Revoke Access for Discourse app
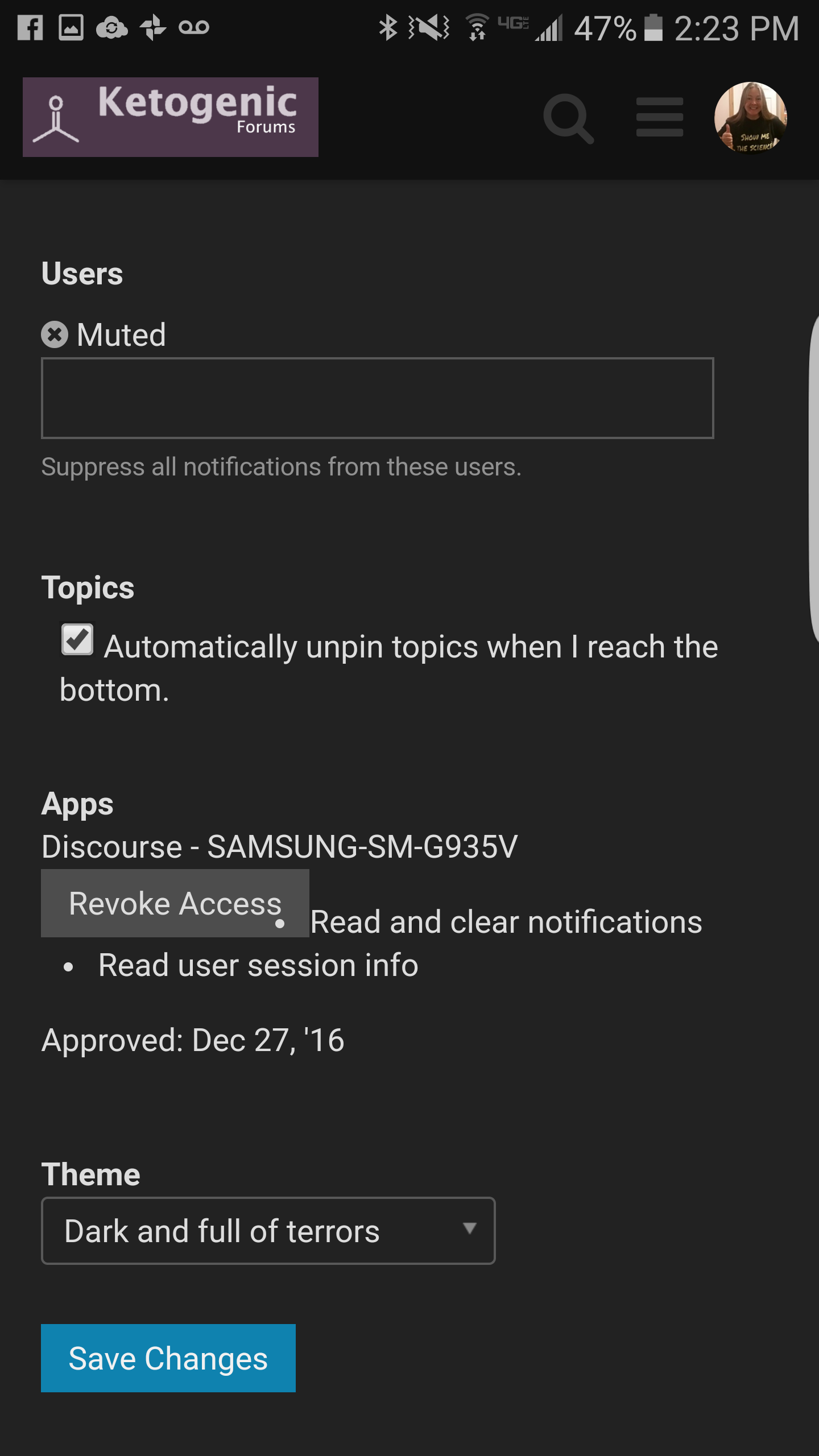This screenshot has height=1456, width=819. coord(175,903)
